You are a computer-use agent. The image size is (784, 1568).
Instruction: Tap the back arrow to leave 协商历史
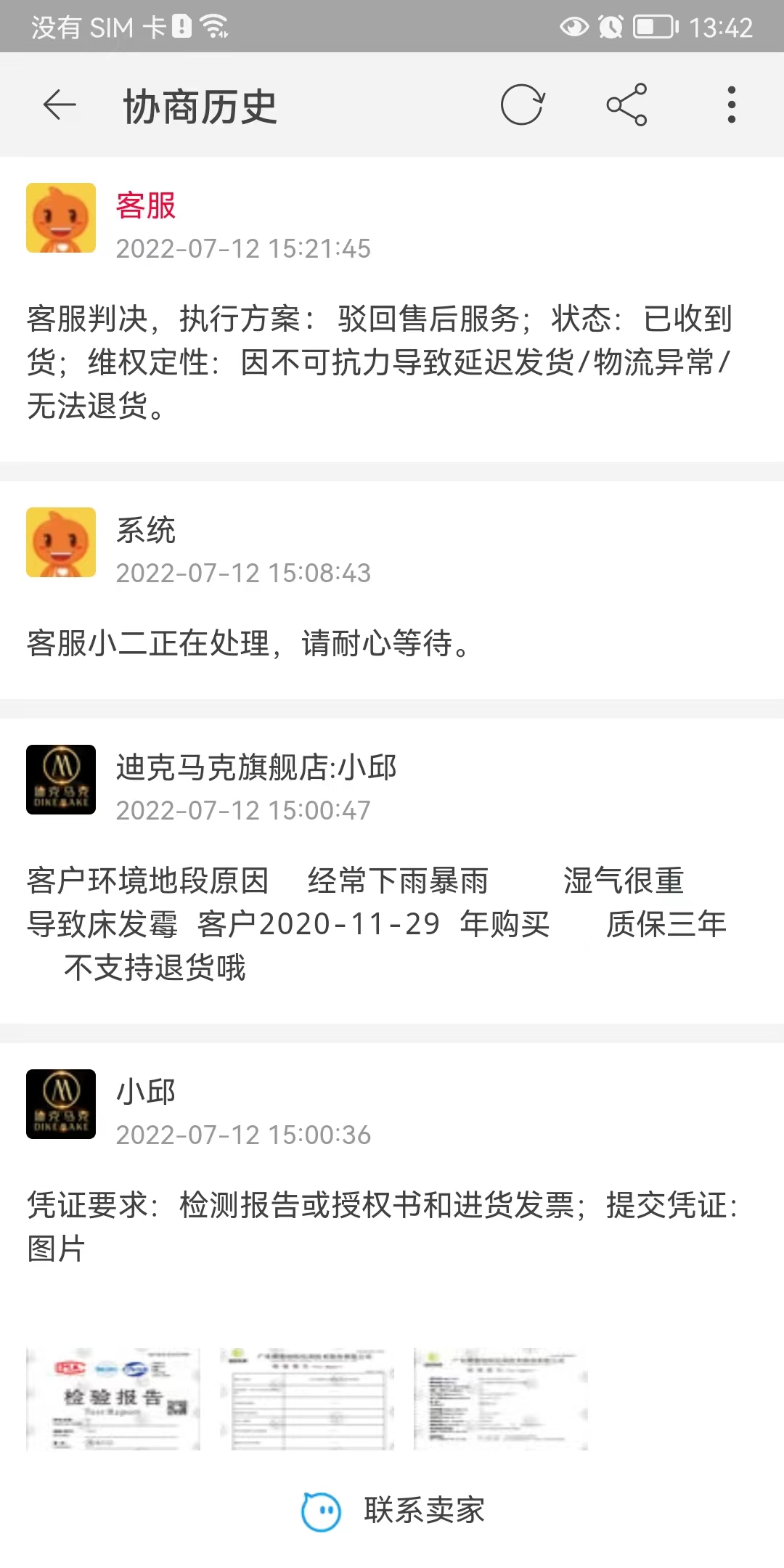tap(58, 105)
